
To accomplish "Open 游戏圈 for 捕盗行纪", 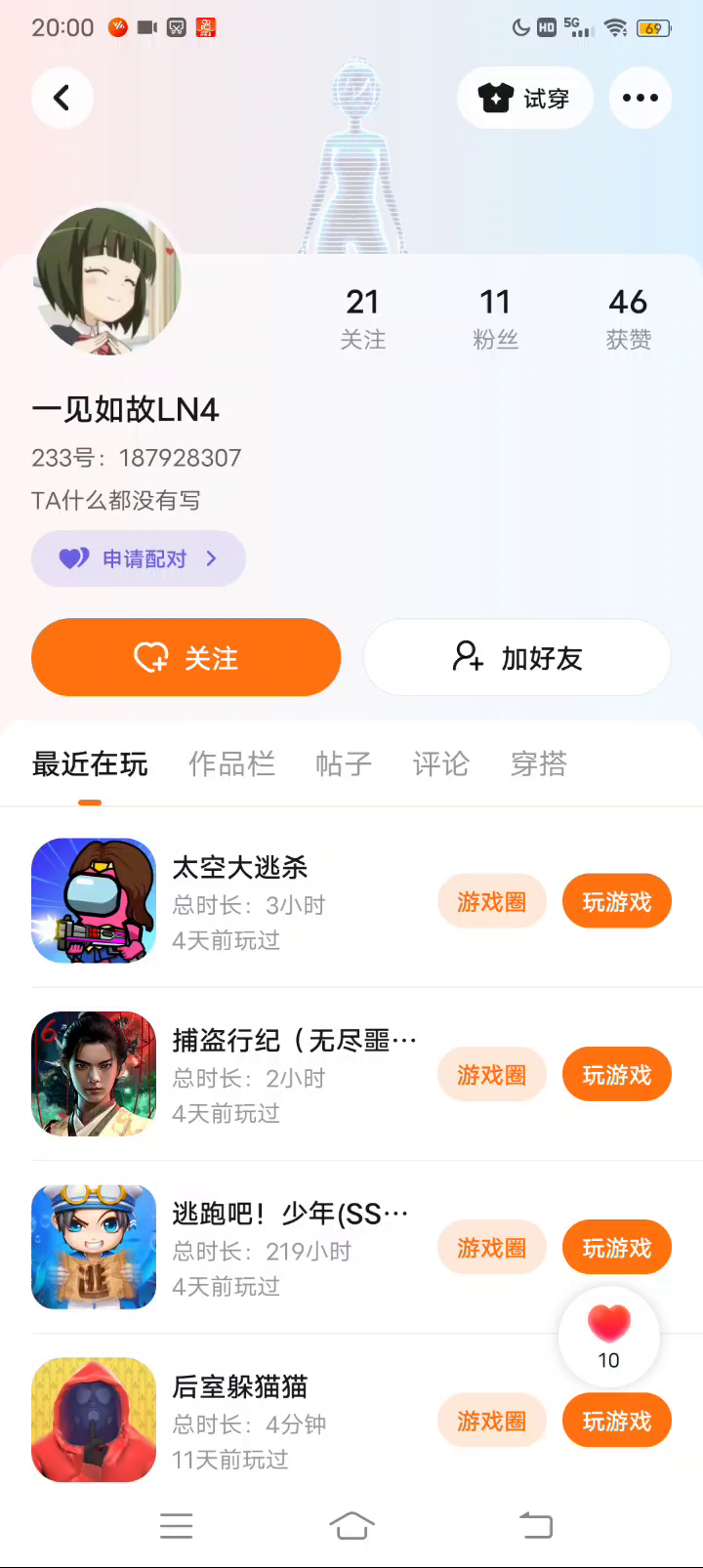I will (491, 1075).
